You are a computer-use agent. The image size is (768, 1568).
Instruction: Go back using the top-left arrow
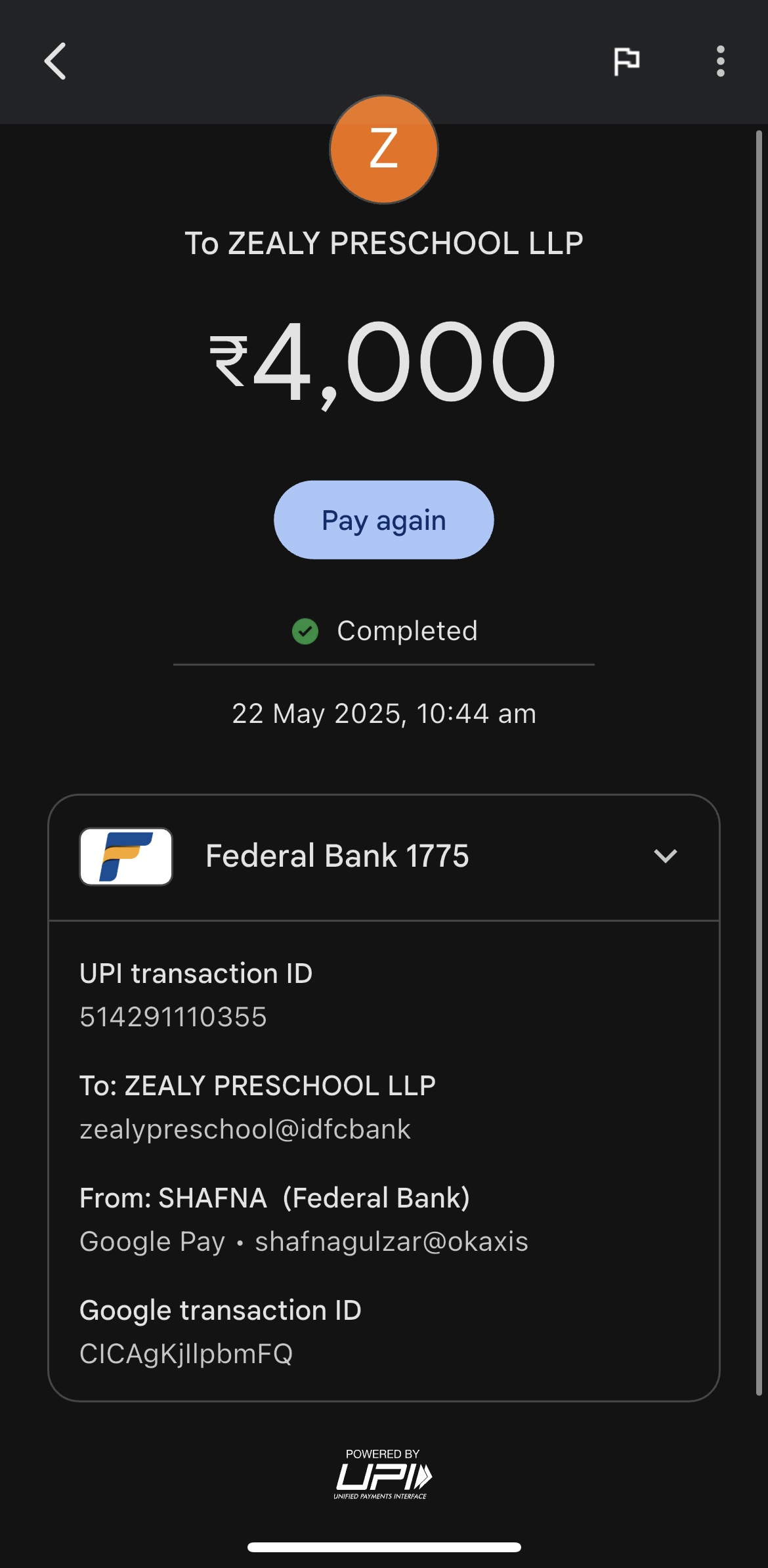(x=55, y=61)
